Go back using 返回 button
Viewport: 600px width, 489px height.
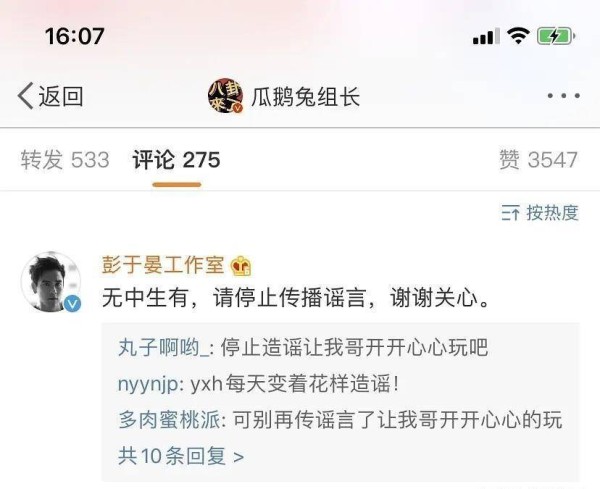point(50,97)
